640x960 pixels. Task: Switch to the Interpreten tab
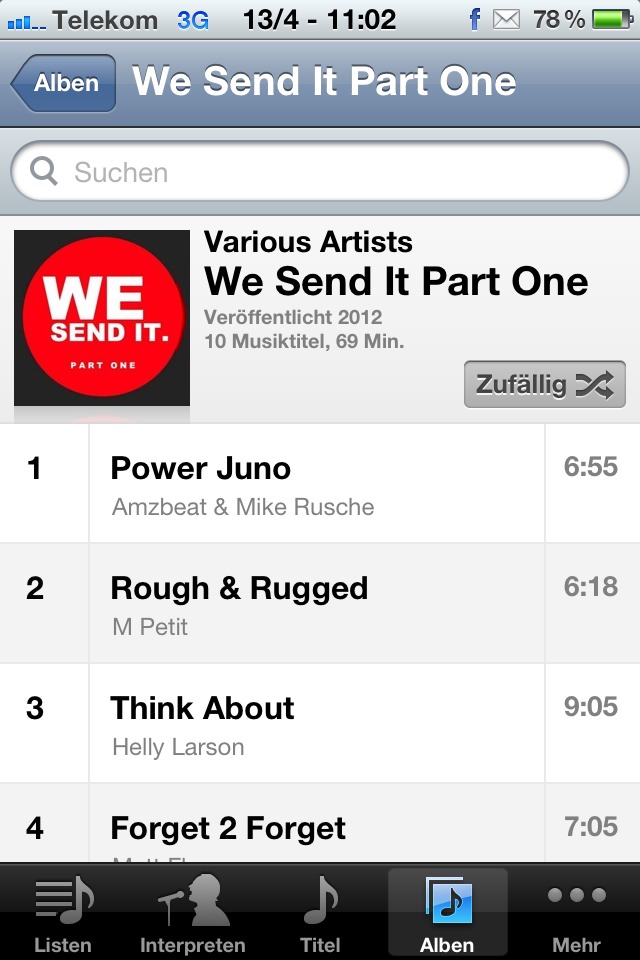click(192, 912)
